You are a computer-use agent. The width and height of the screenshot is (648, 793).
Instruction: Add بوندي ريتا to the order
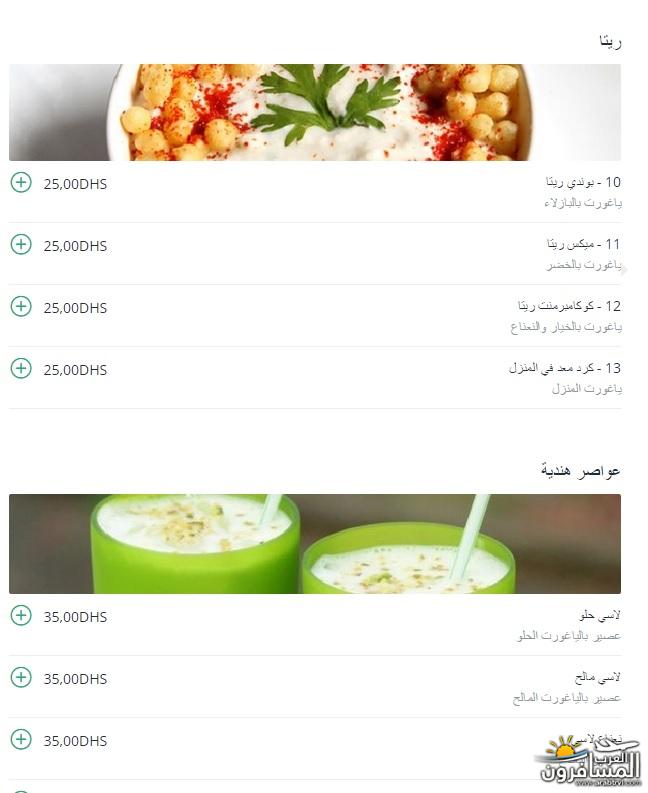[21, 182]
